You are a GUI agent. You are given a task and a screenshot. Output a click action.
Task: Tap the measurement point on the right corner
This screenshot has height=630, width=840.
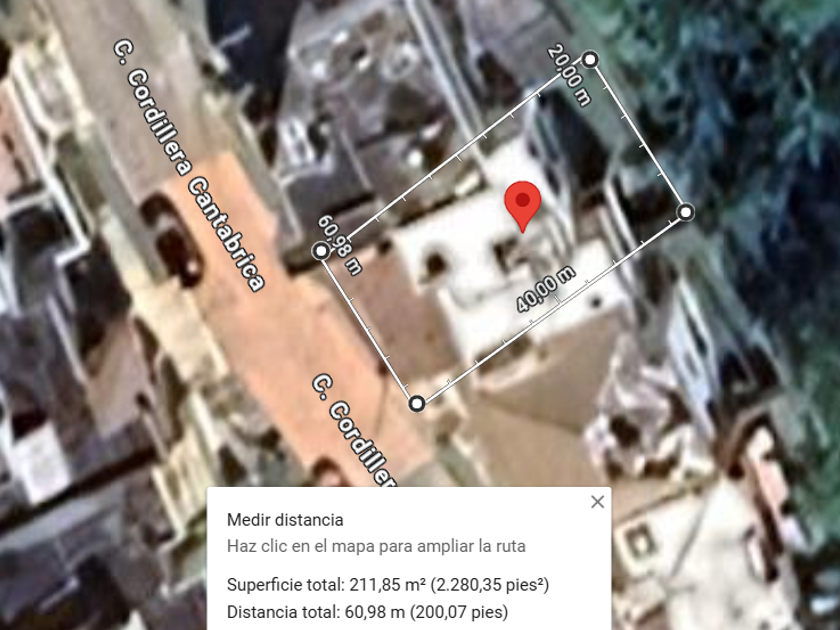(x=685, y=212)
